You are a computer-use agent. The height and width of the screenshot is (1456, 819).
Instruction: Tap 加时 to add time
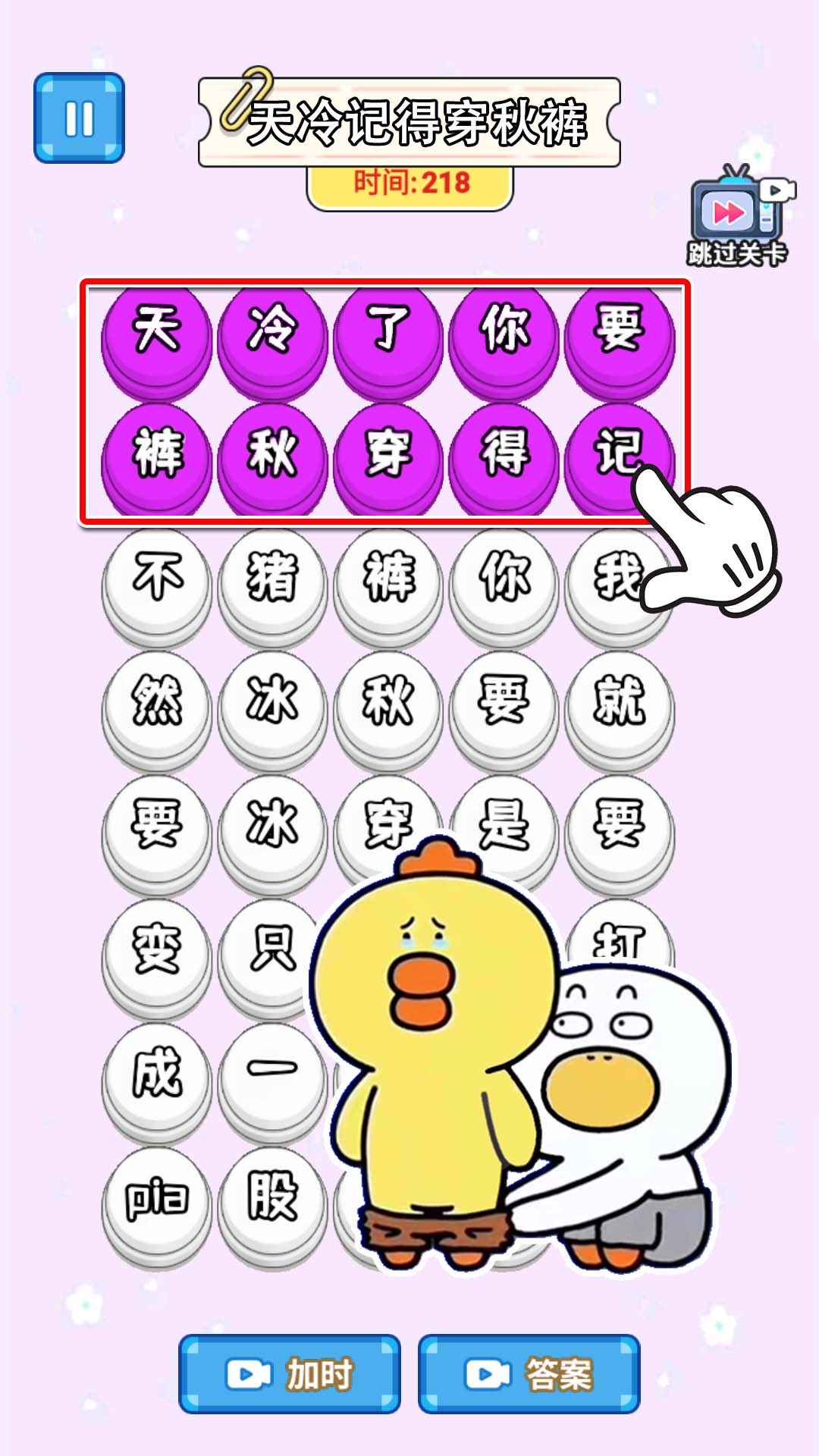click(x=290, y=1374)
